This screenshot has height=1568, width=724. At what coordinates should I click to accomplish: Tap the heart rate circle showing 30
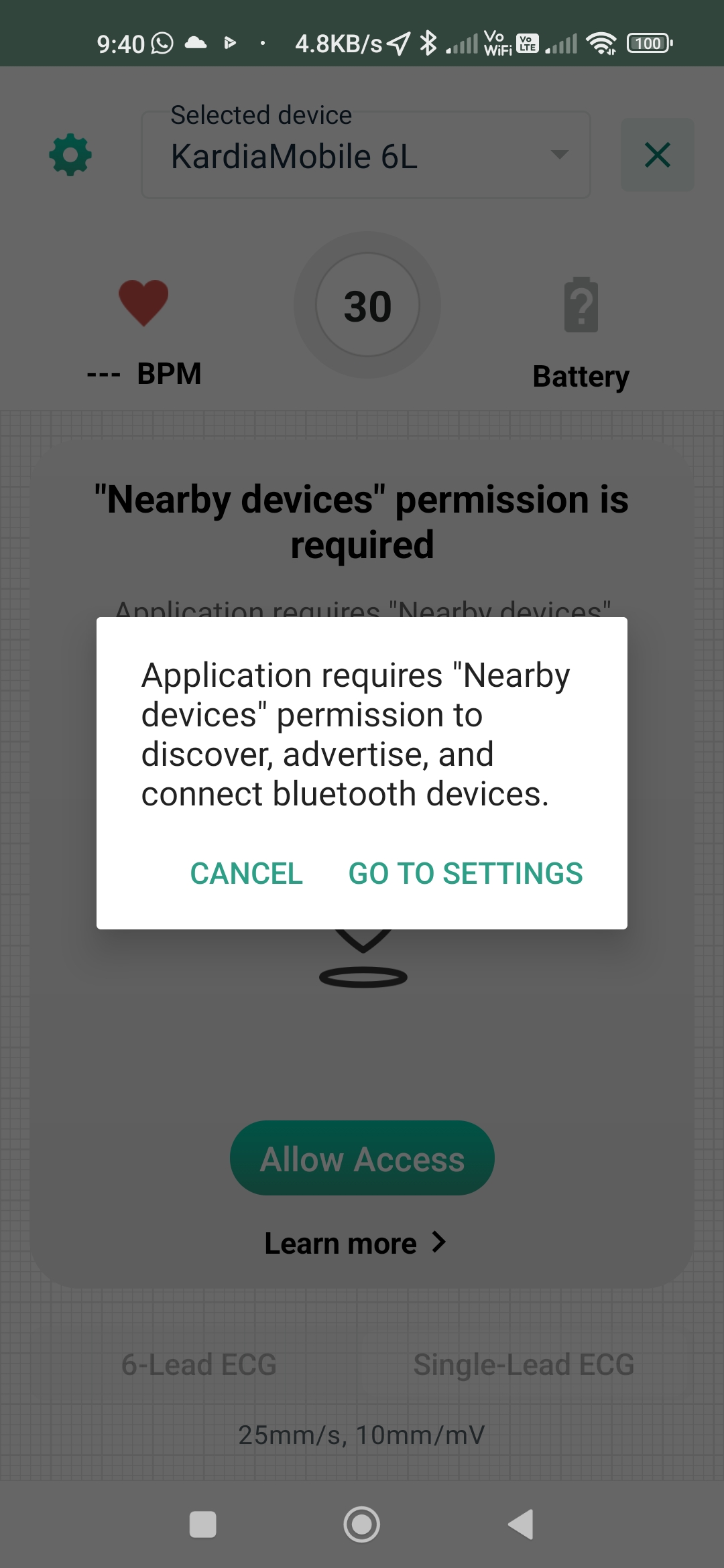click(366, 305)
